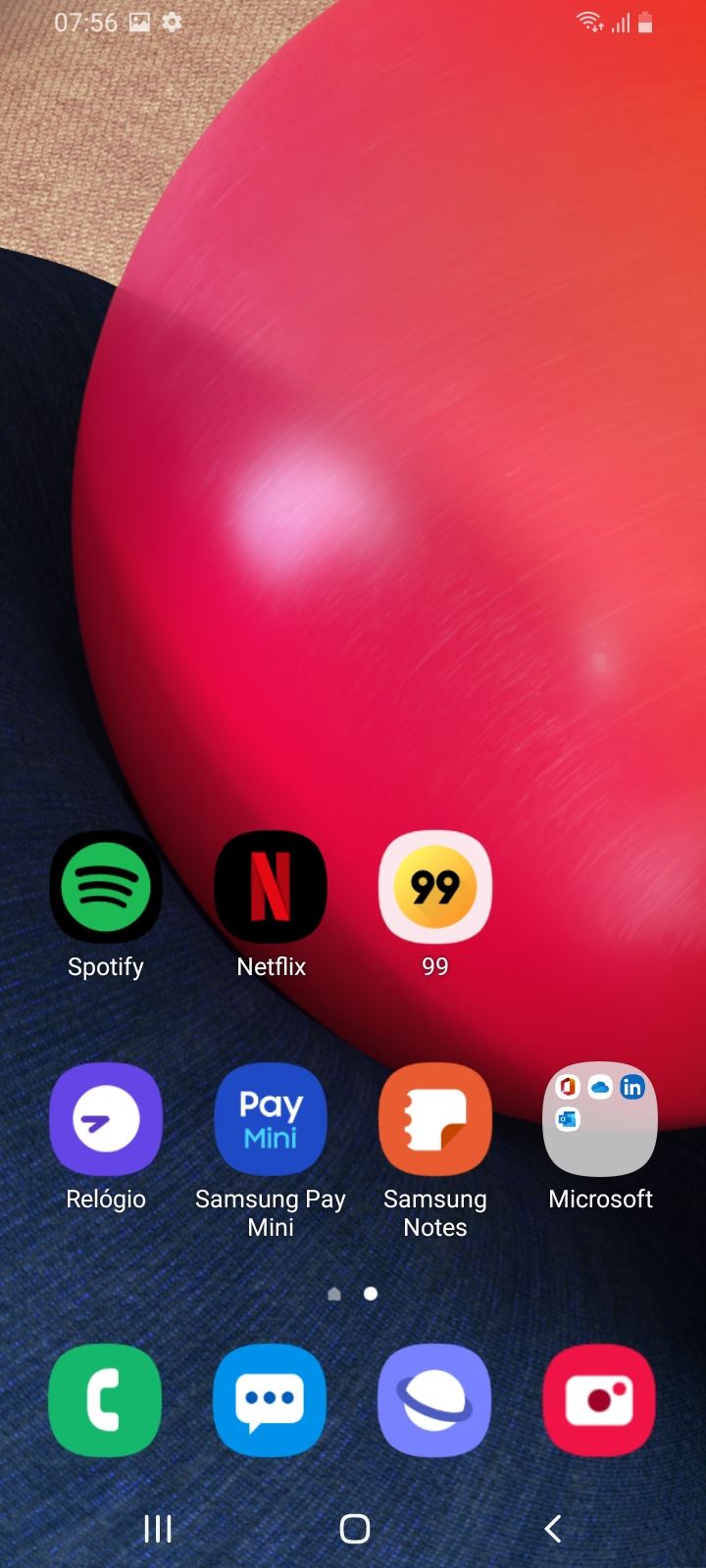Launch Samsung Pay Mini
706x1568 pixels.
[x=271, y=1119]
